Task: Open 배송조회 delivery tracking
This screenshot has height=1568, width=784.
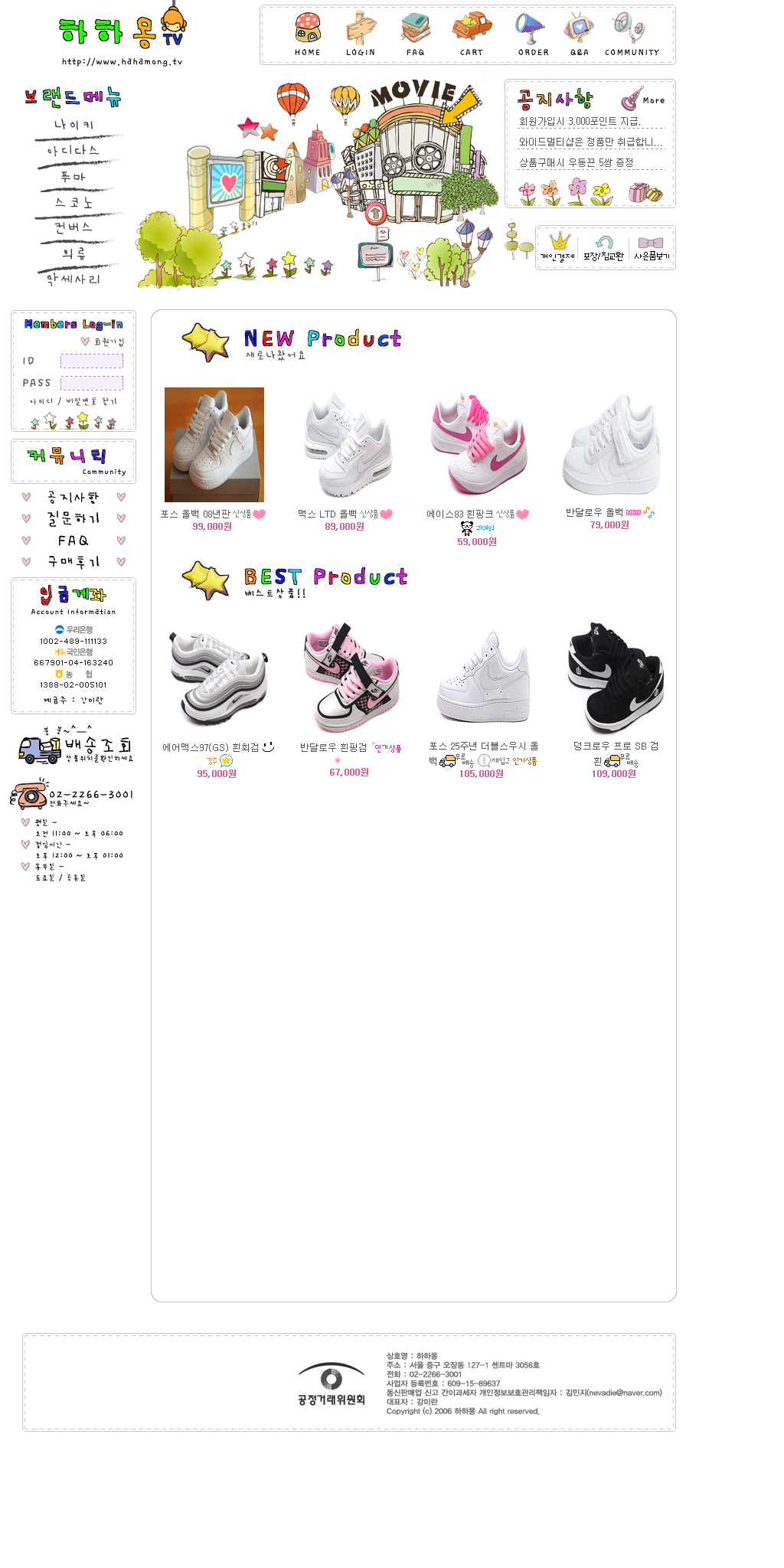Action: point(77,746)
